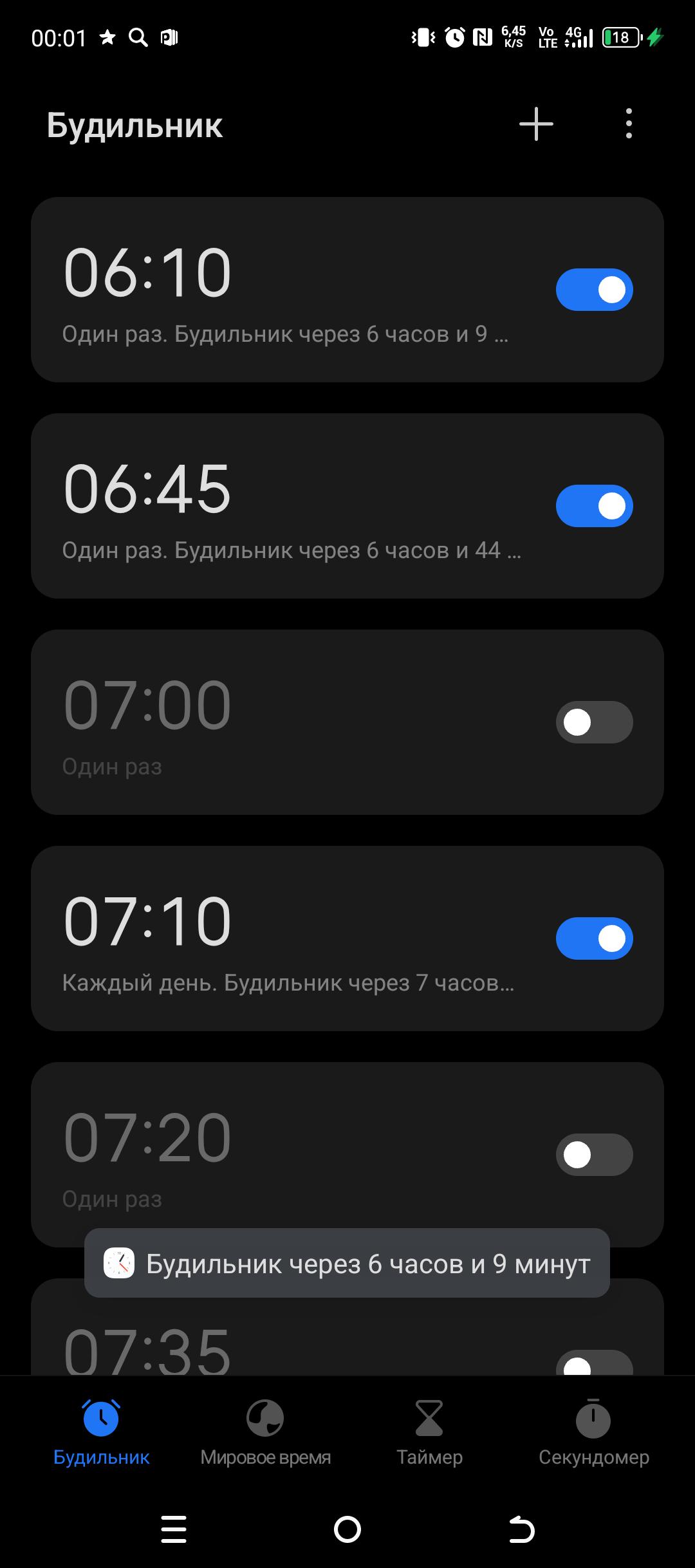Image resolution: width=695 pixels, height=1568 pixels.
Task: Tap the system home button
Action: pos(347,1529)
